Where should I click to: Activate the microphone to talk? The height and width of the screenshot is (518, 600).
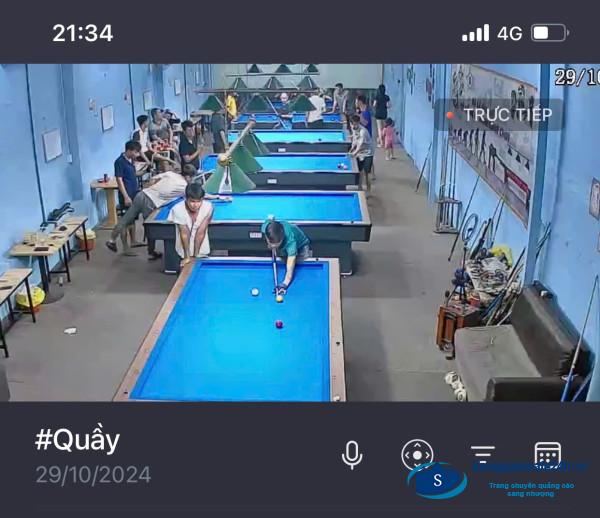coord(352,455)
